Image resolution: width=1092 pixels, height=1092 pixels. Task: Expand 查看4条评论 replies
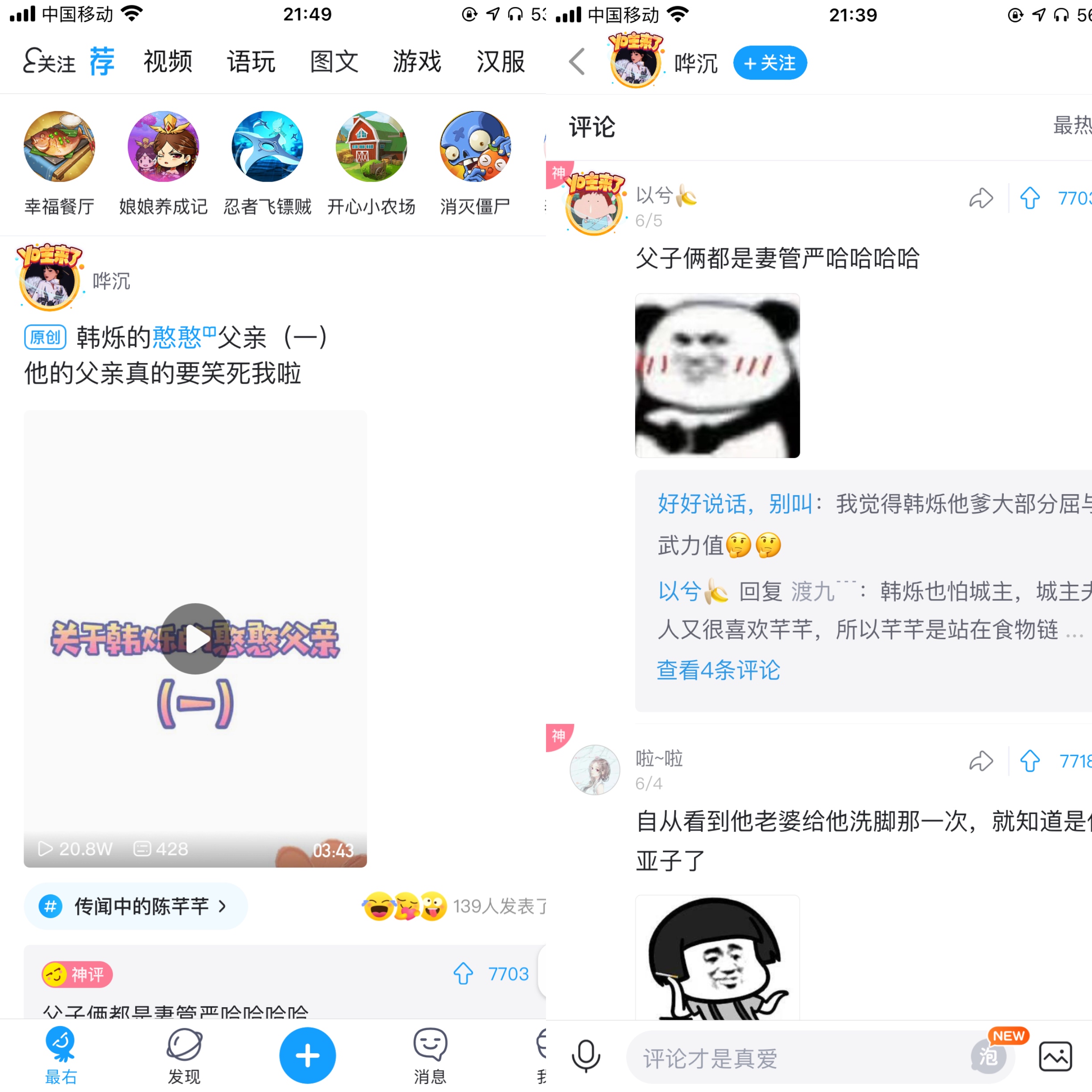coord(718,670)
